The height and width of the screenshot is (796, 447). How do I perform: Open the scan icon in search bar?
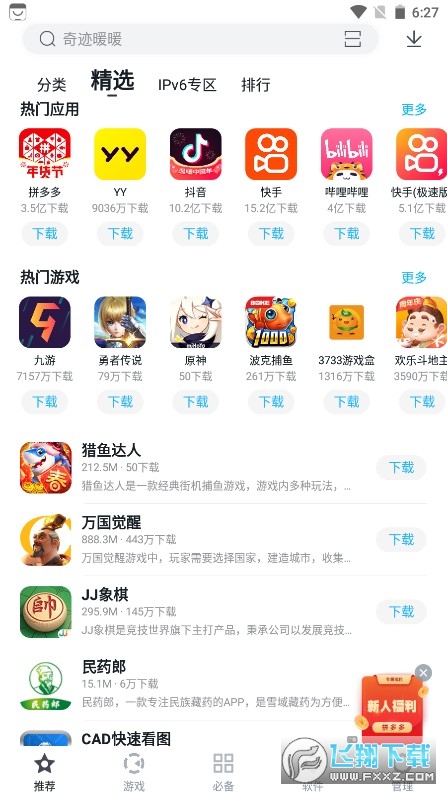353,39
